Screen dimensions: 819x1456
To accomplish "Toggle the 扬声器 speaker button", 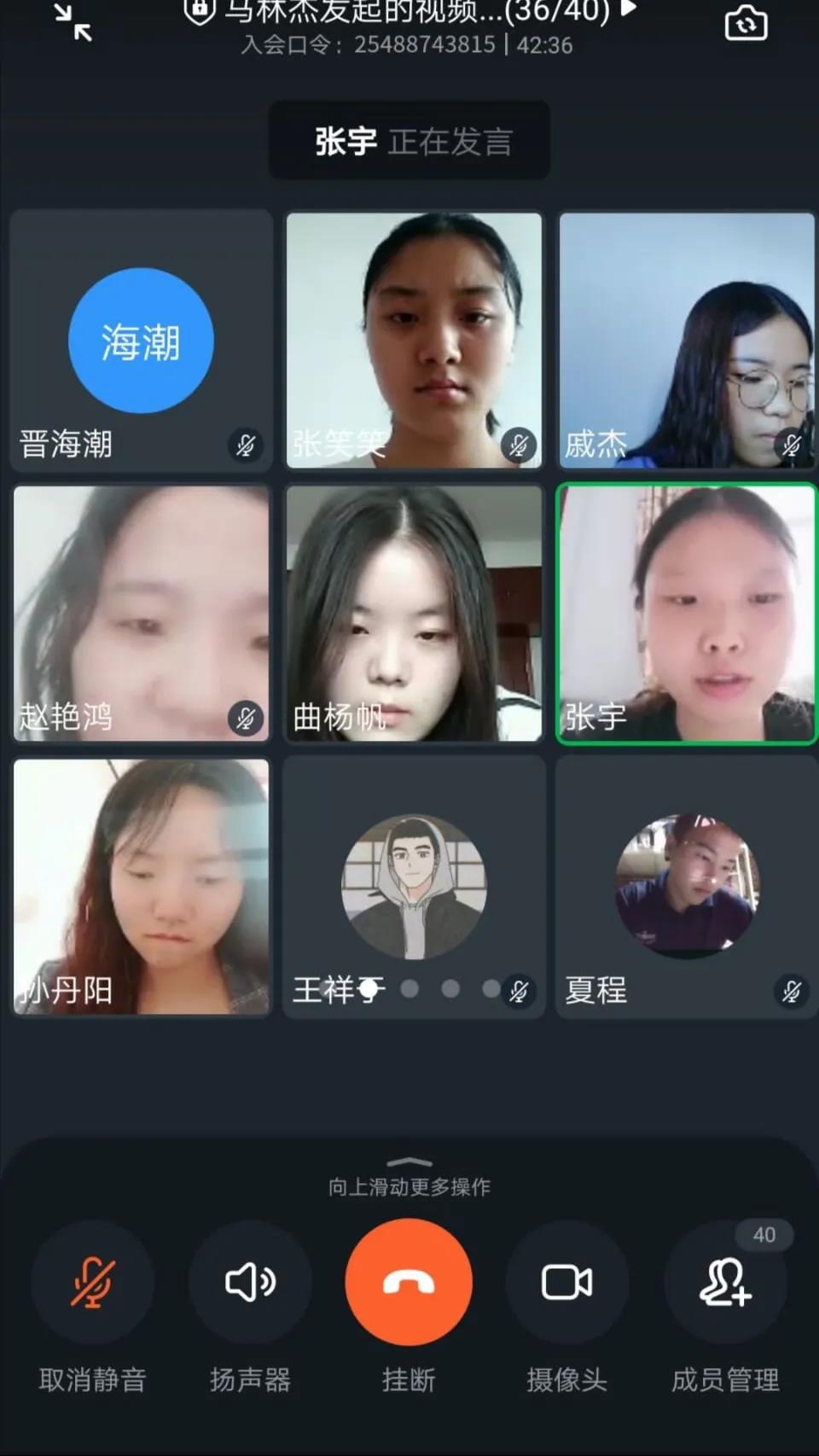I will coord(250,1283).
